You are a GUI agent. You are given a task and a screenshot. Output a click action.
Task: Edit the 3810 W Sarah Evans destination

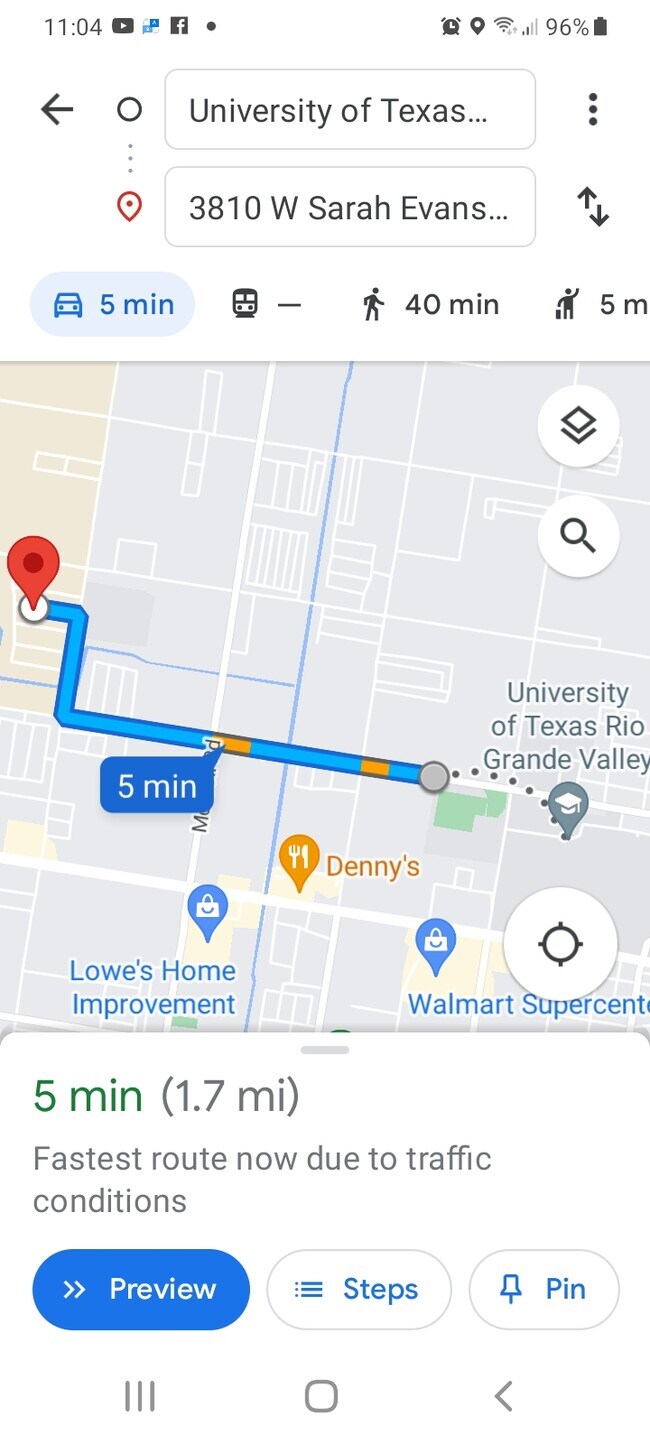point(349,207)
